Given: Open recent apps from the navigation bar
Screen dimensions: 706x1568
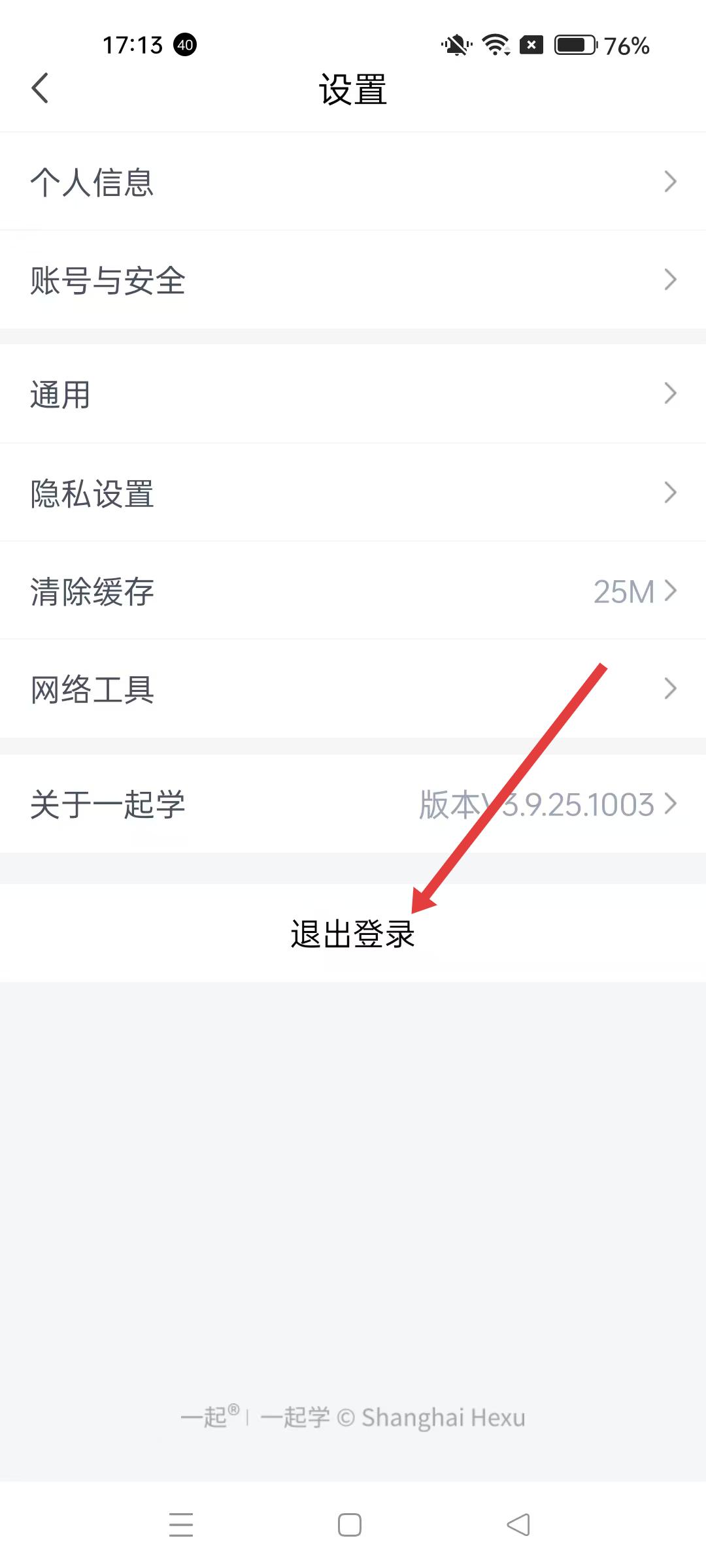Looking at the screenshot, I should pos(181,1524).
